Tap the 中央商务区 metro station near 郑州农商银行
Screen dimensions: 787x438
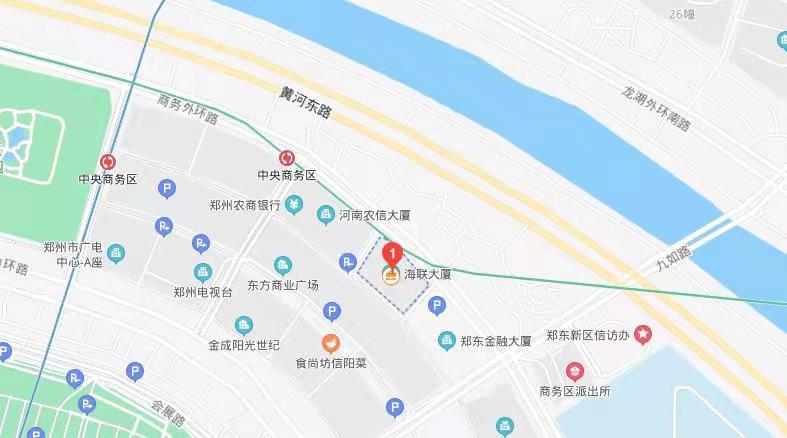coord(287,158)
